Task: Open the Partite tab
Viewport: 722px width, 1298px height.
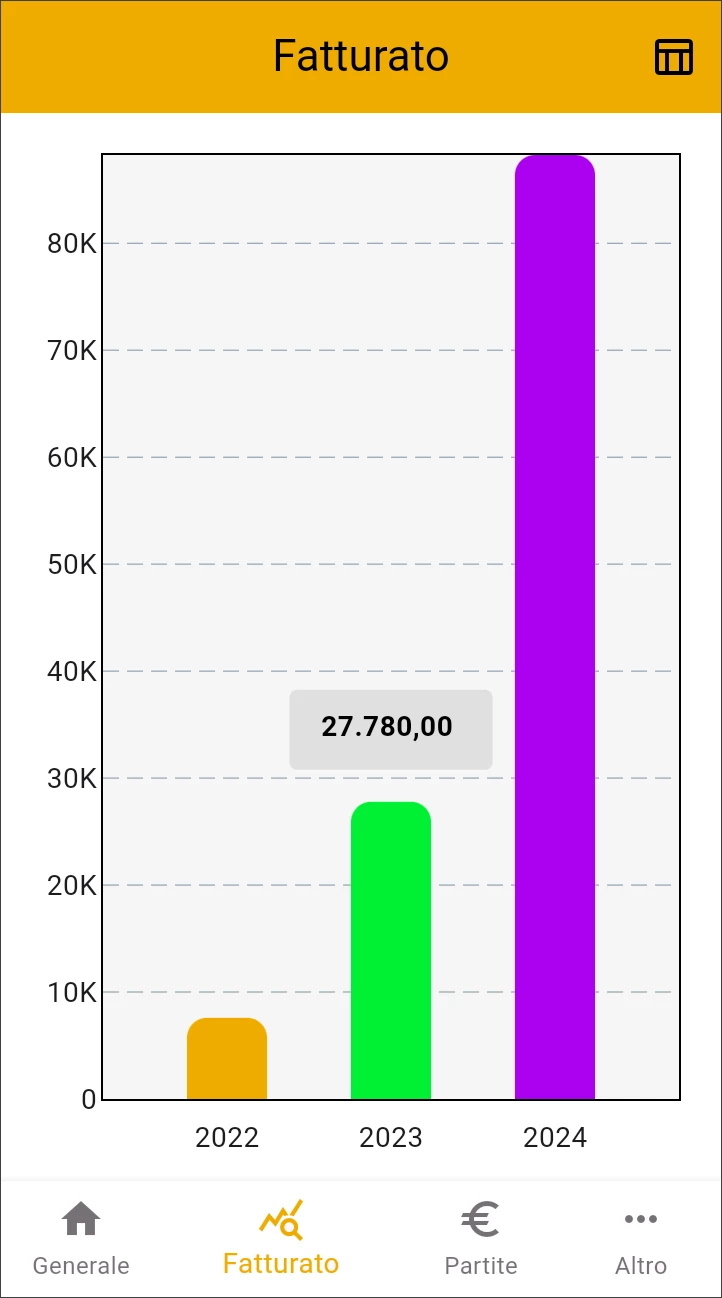Action: (x=481, y=1239)
